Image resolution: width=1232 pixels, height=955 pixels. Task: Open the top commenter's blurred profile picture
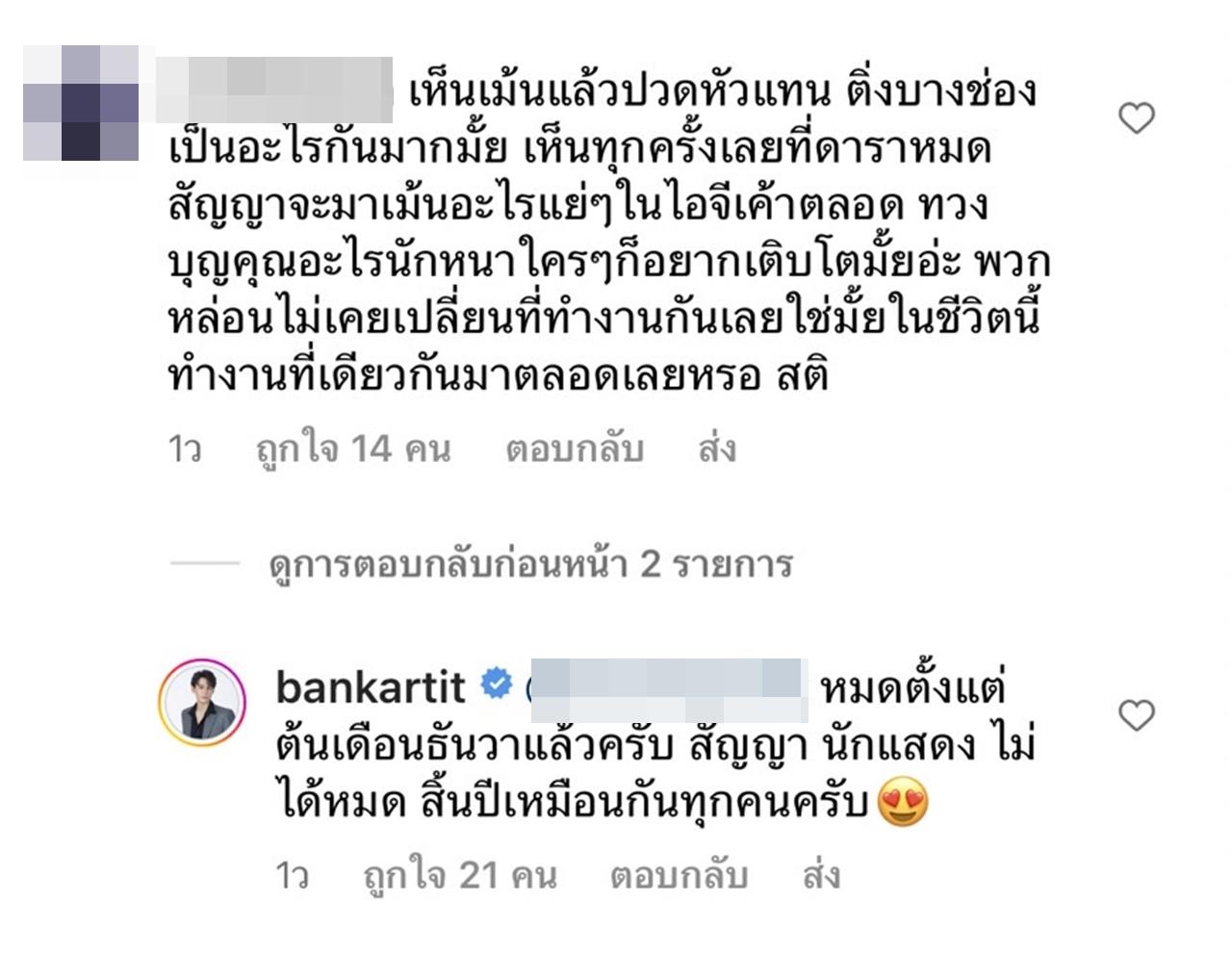81,103
